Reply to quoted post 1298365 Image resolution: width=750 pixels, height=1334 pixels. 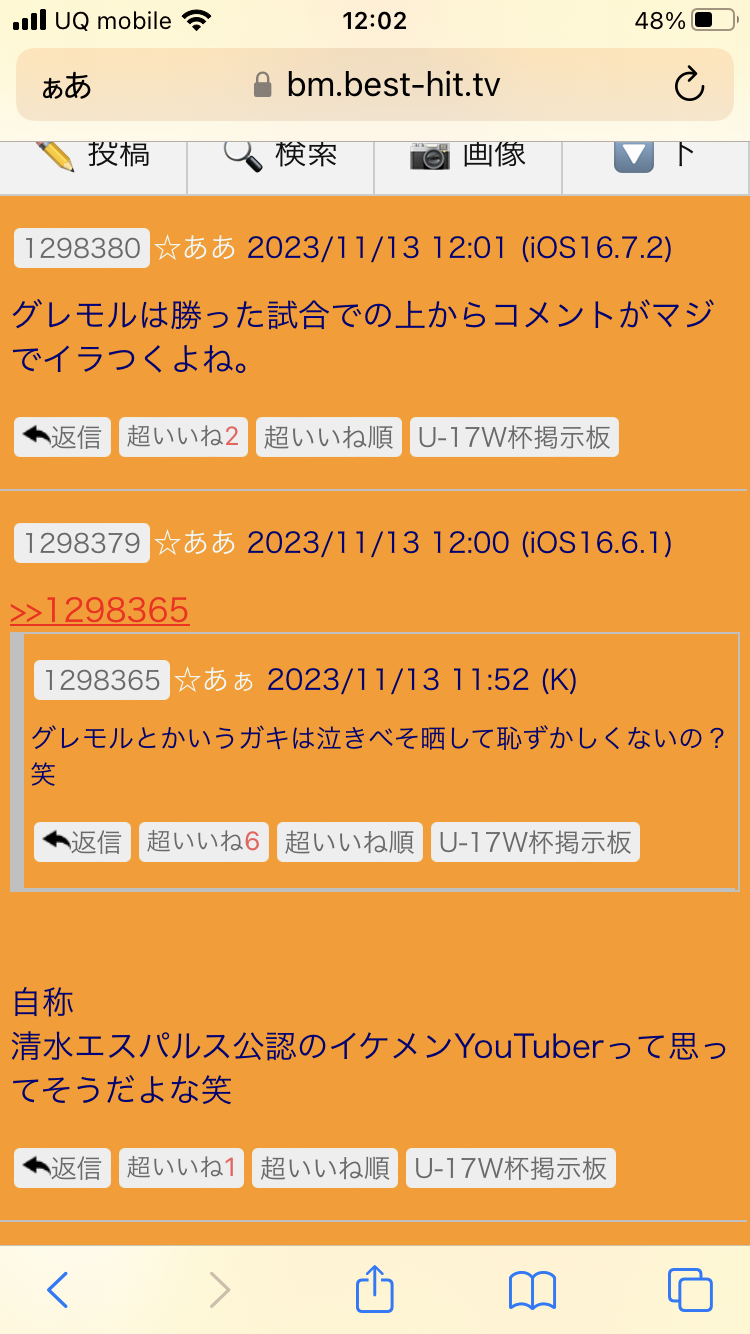coord(82,841)
